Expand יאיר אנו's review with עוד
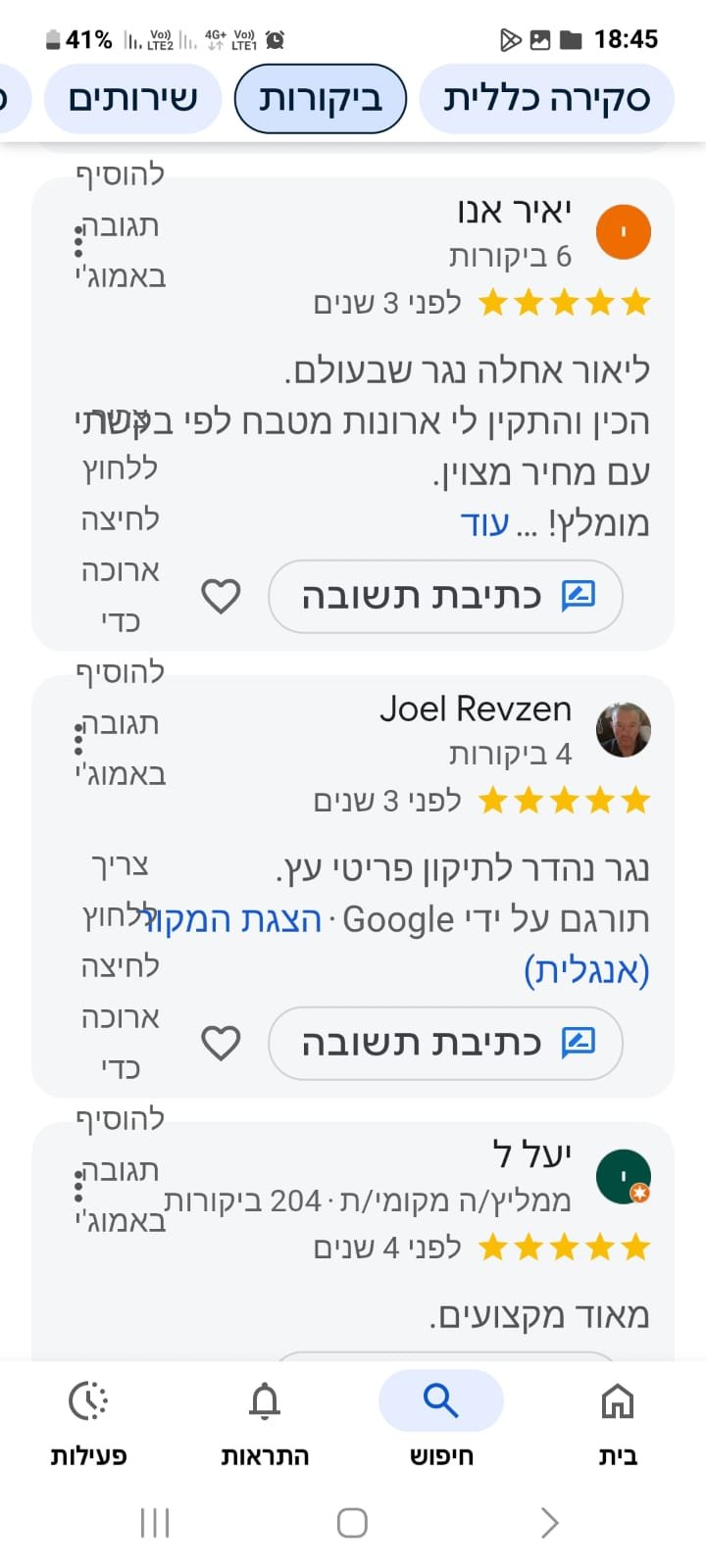 (x=484, y=523)
